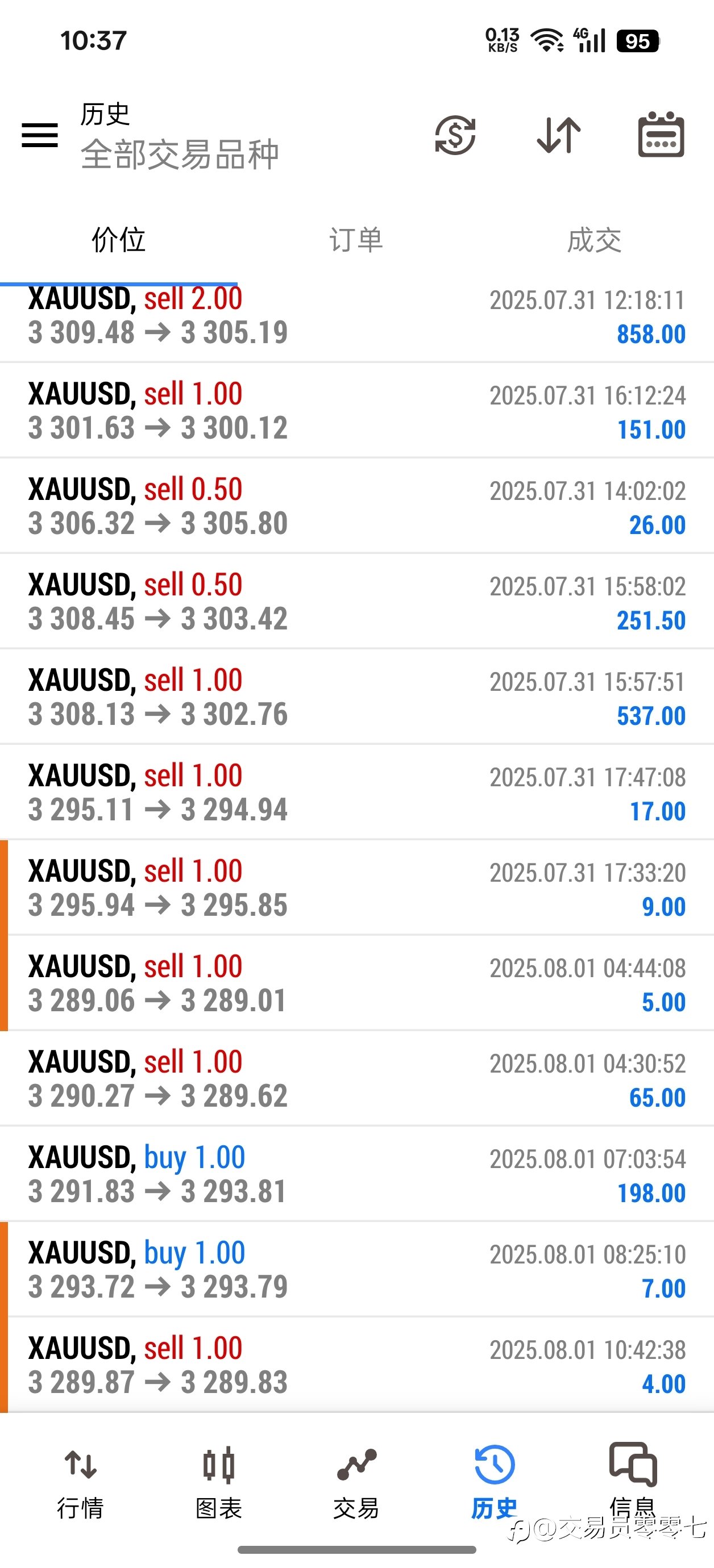Tap the 历史 history tab in bottom bar
The width and height of the screenshot is (714, 1568).
(x=494, y=1483)
